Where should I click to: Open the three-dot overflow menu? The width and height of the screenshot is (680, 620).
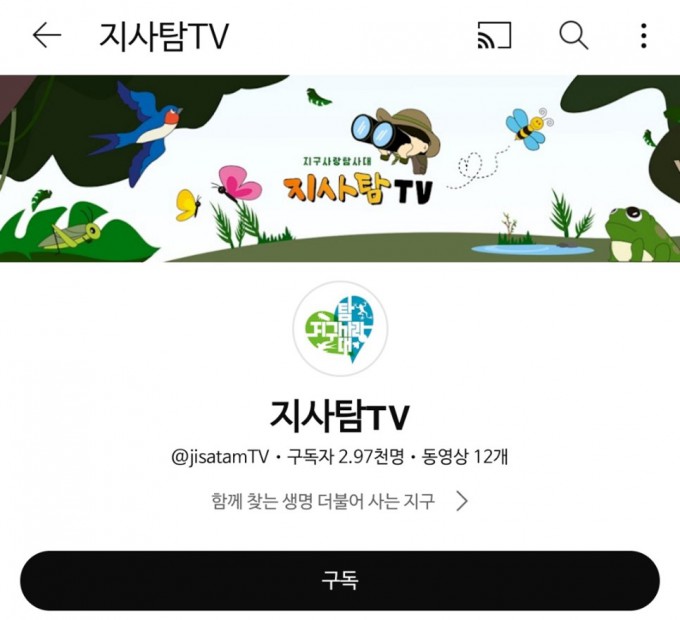(x=643, y=36)
